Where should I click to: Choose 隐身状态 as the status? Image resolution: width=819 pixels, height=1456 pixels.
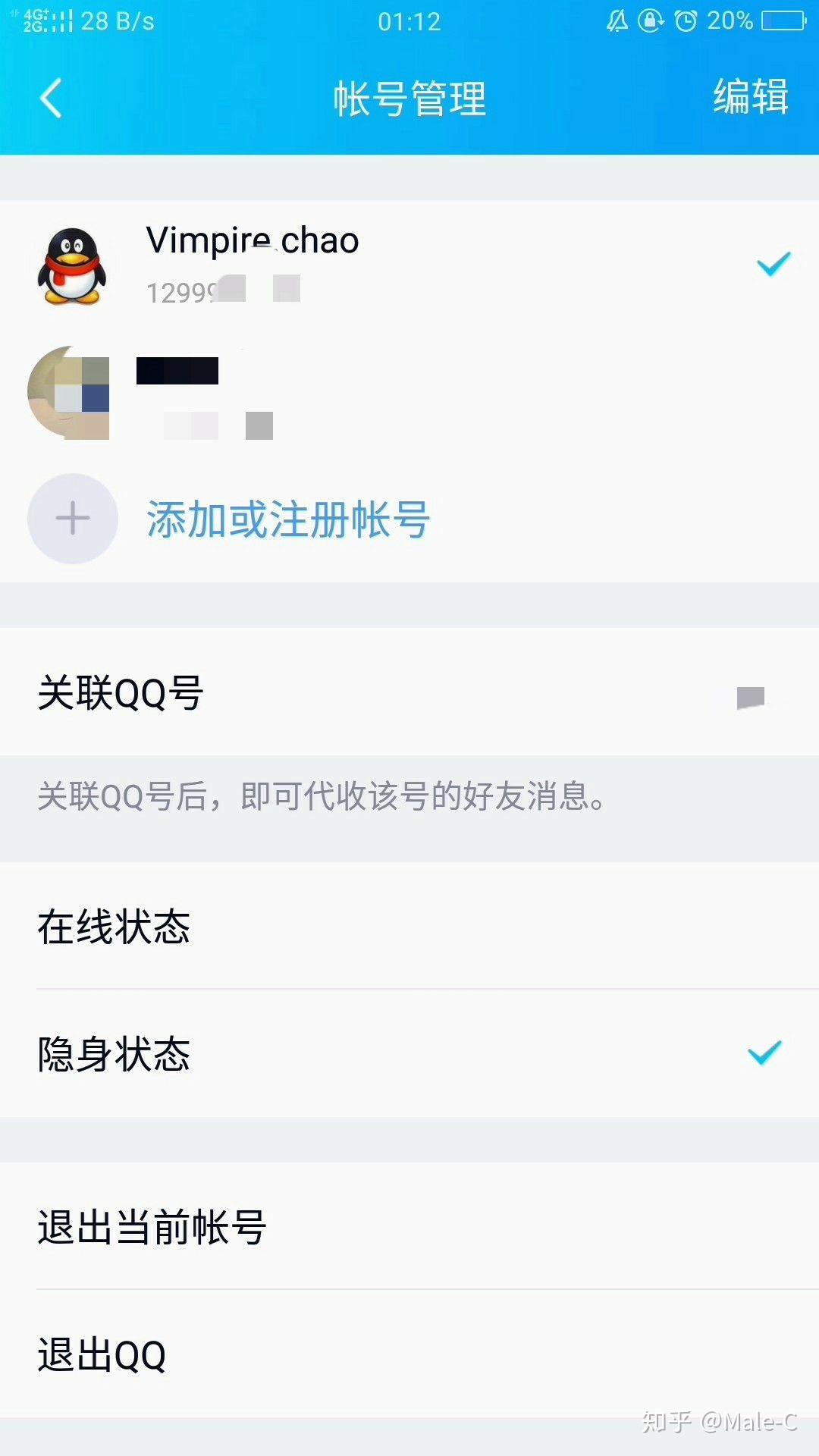[409, 1053]
